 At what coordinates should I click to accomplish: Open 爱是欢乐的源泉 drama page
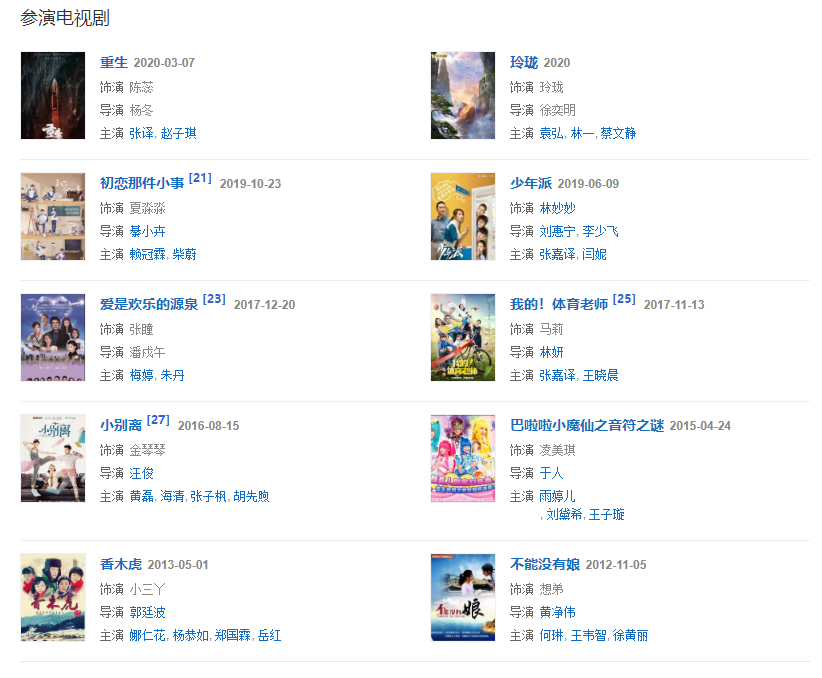pyautogui.click(x=149, y=304)
